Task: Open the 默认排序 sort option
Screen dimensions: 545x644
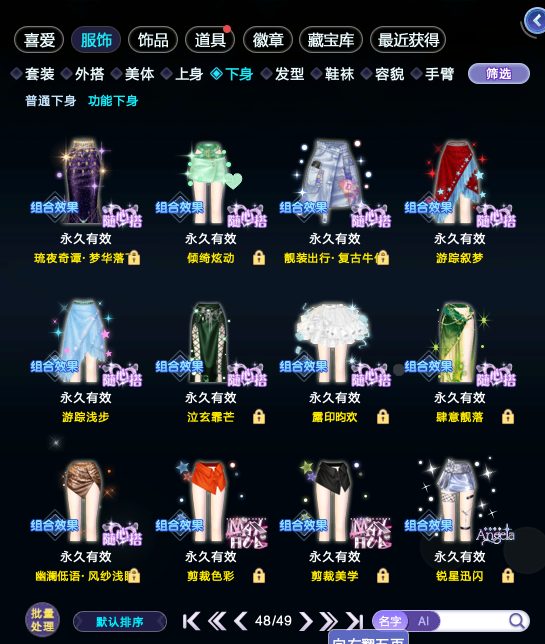Action: pos(120,621)
